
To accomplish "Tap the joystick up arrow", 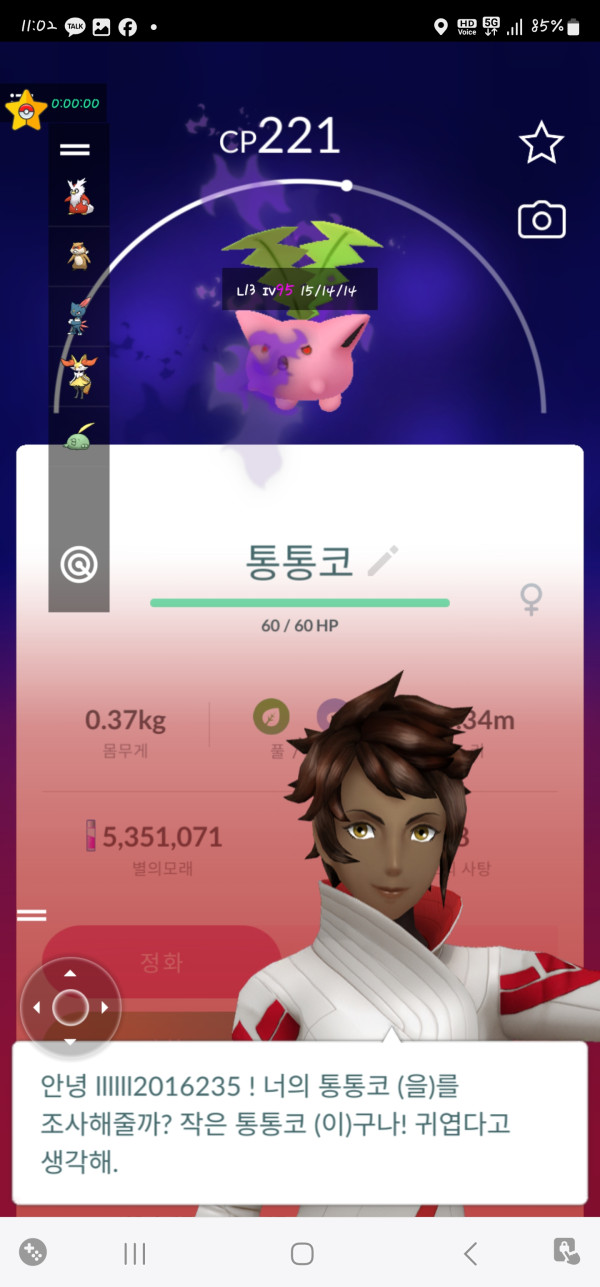I will pyautogui.click(x=70, y=973).
